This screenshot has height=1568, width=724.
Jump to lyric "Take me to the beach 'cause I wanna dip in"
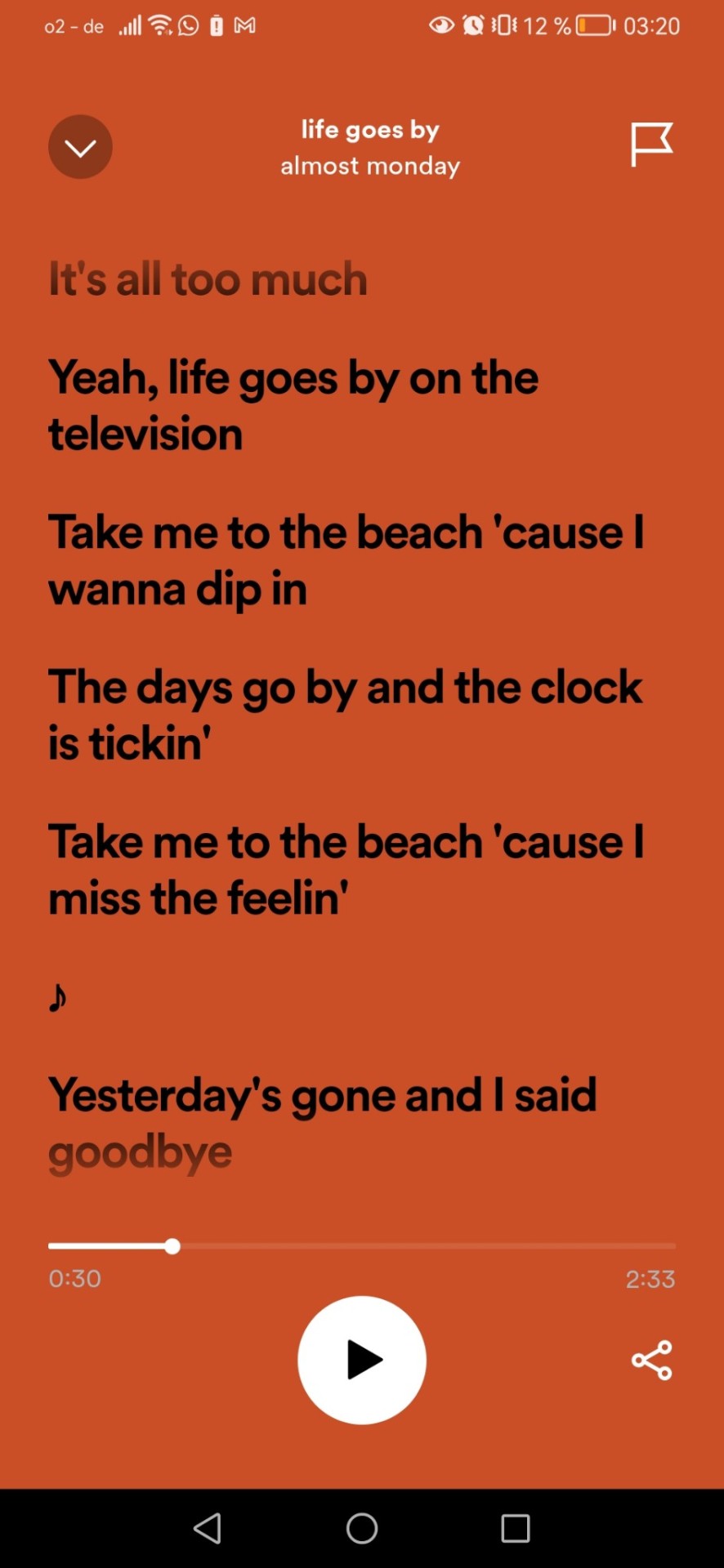345,560
